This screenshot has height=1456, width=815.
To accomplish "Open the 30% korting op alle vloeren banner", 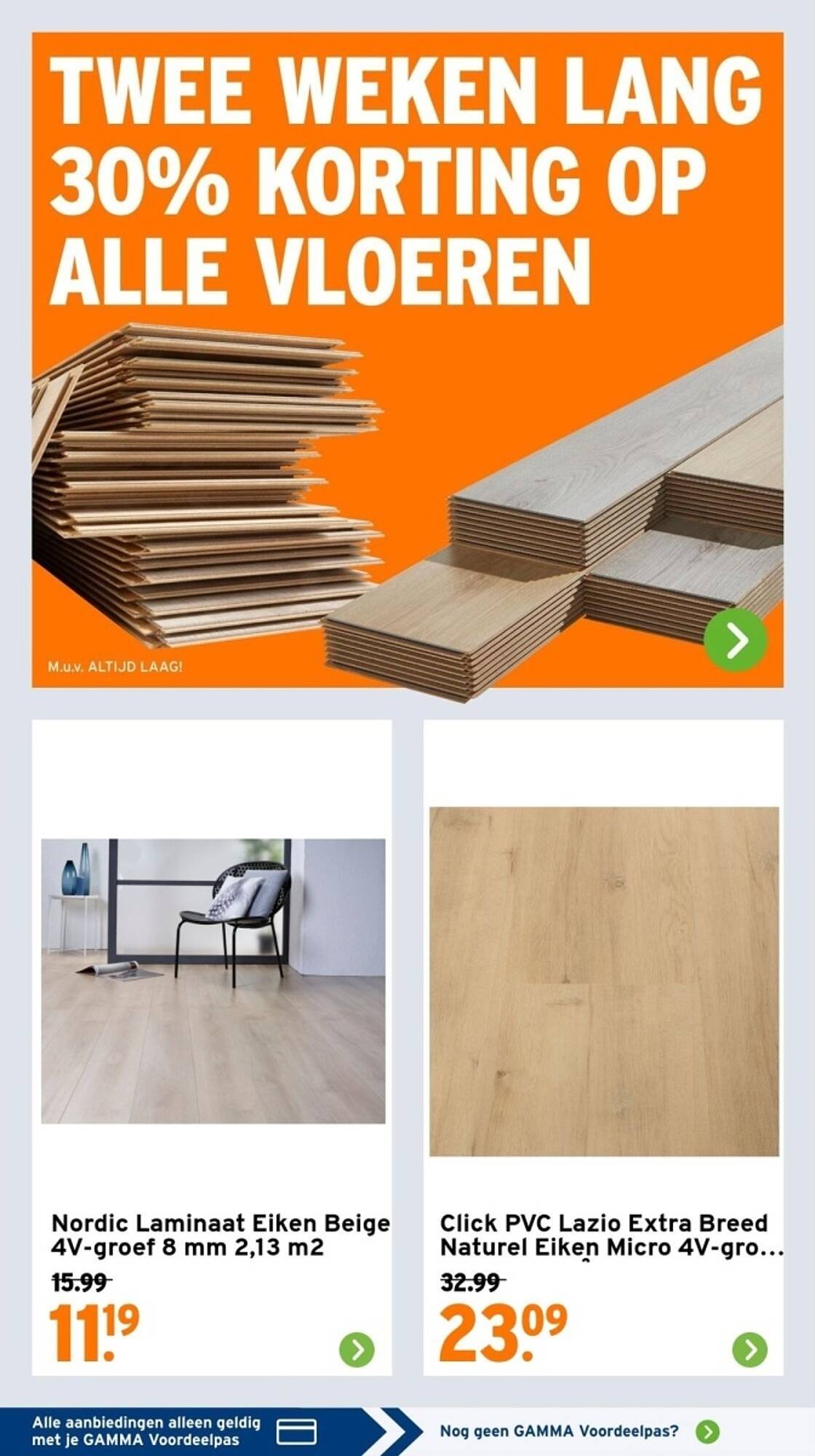I will click(x=407, y=360).
